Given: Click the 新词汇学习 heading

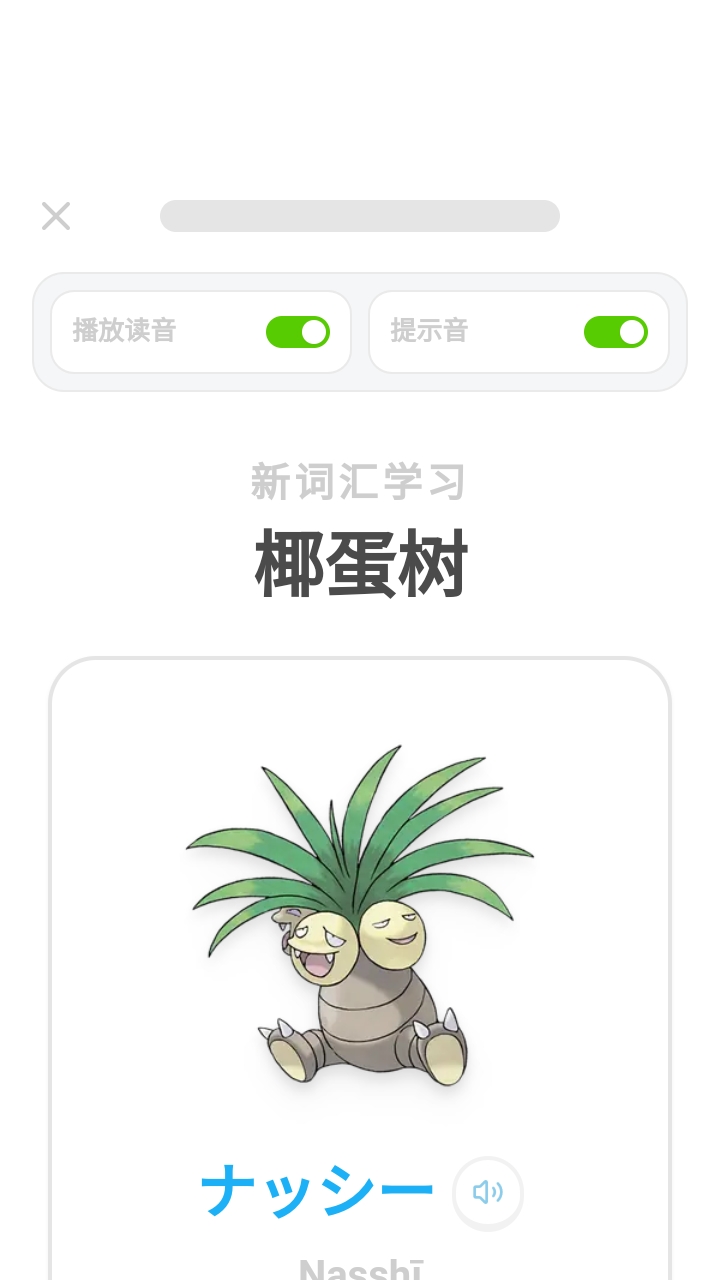Looking at the screenshot, I should tap(360, 480).
